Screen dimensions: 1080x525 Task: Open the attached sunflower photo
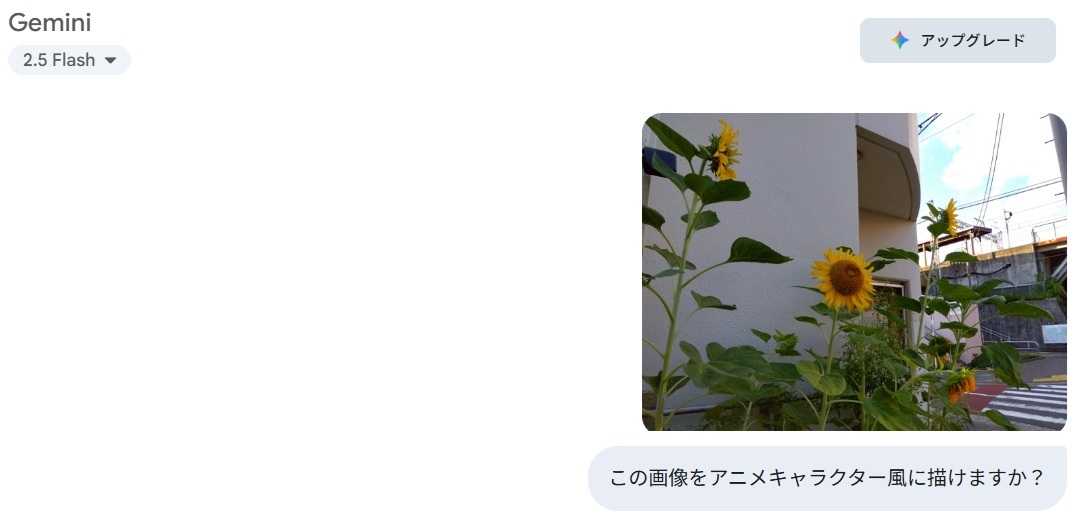(854, 272)
